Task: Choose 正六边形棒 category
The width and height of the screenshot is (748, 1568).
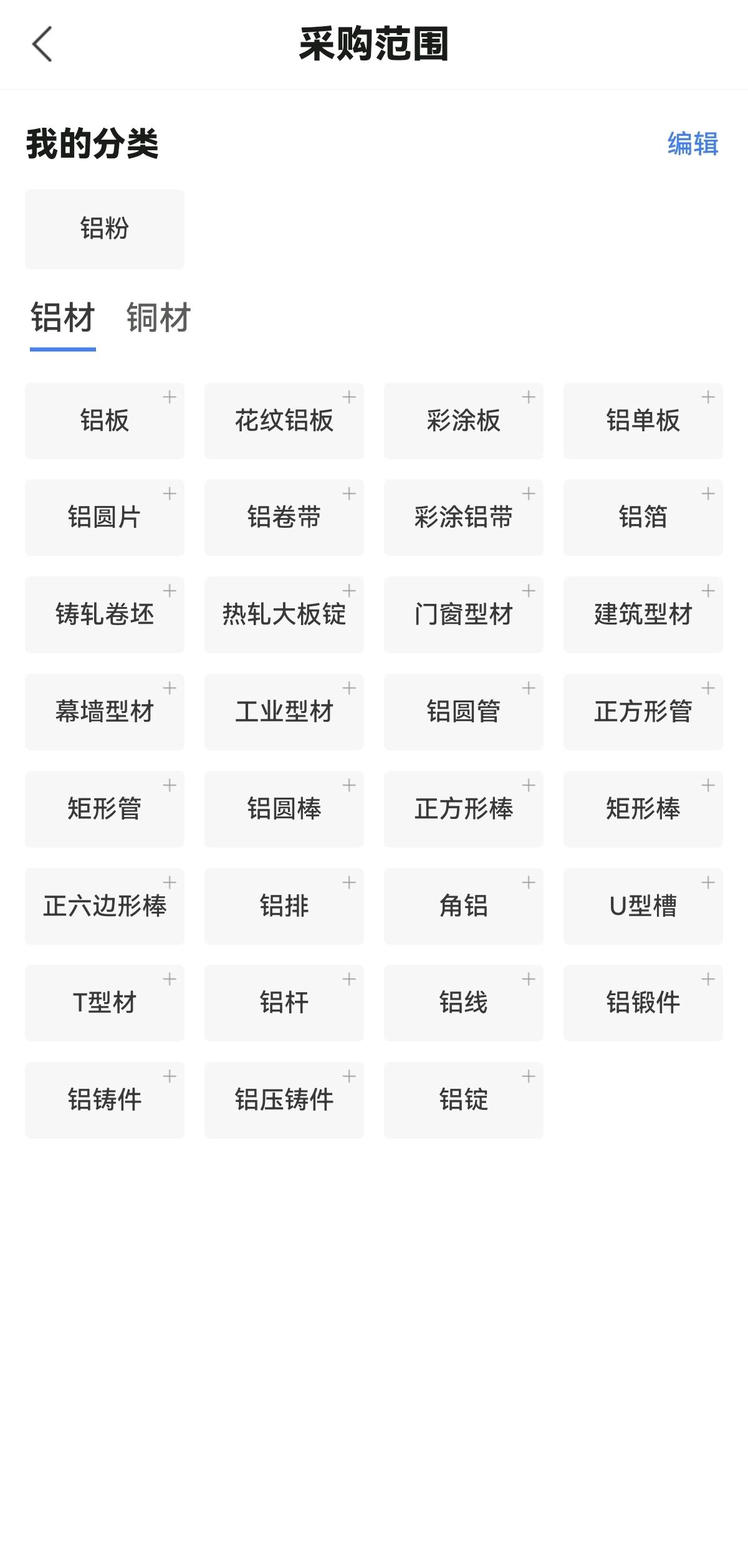Action: 105,906
